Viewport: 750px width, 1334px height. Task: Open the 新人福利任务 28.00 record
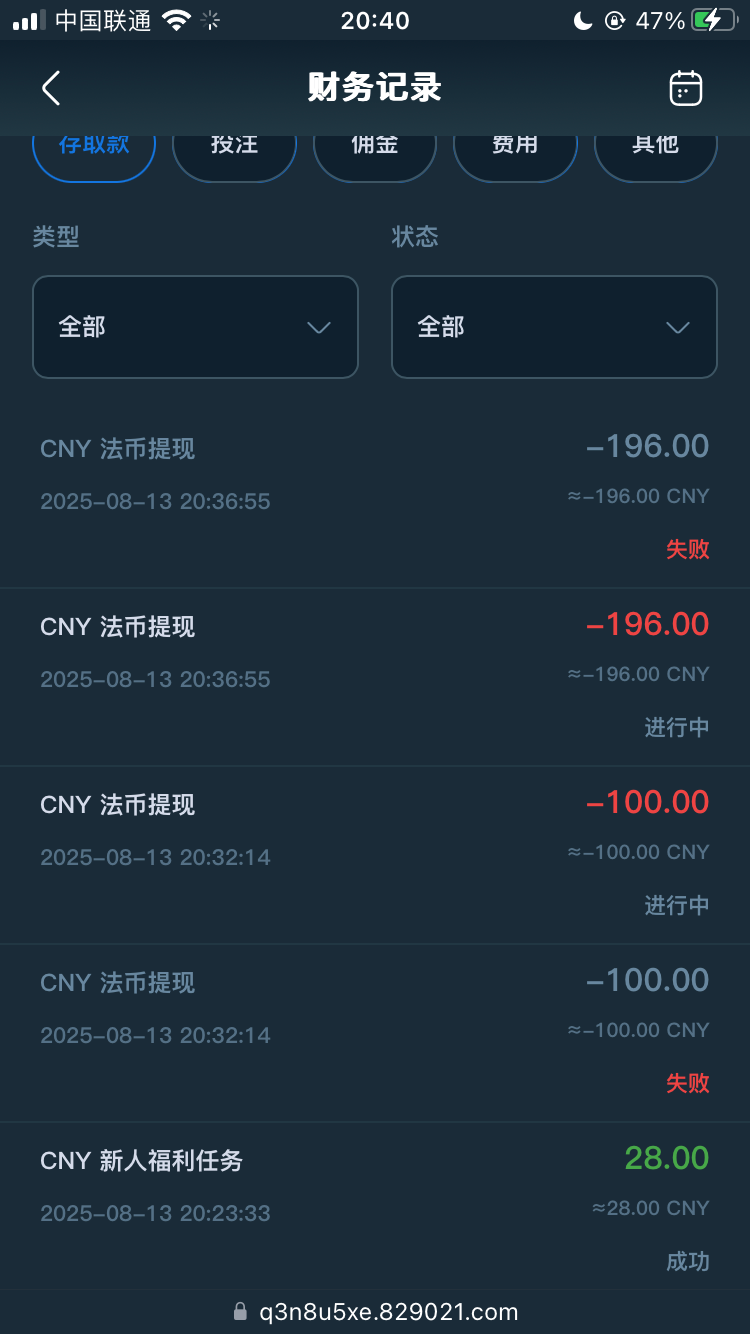[x=375, y=1208]
